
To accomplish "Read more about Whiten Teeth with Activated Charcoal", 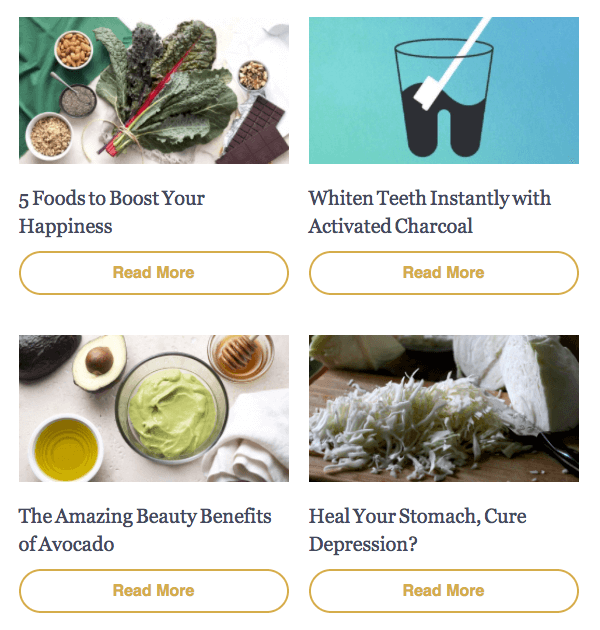I will [x=443, y=273].
